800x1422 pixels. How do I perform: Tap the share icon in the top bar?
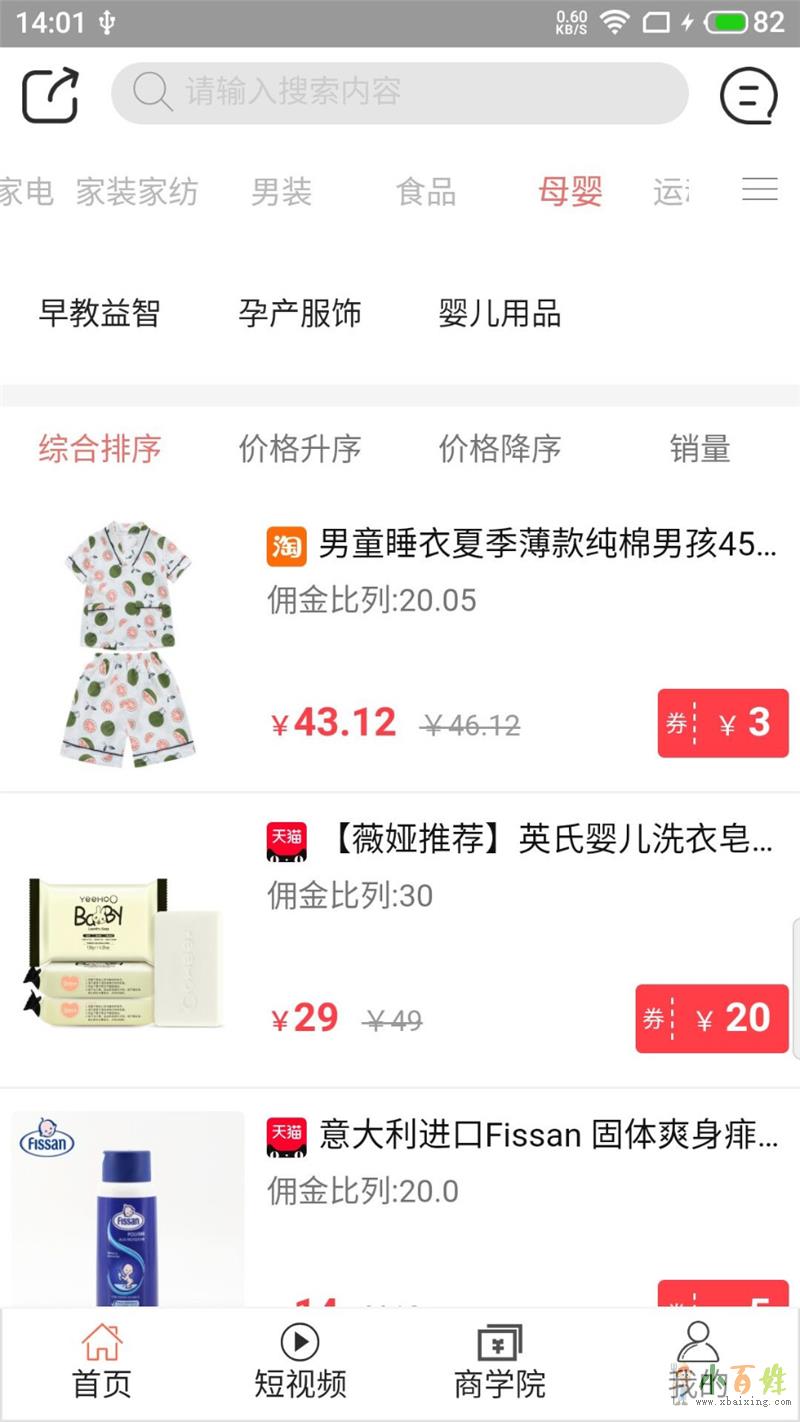50,95
